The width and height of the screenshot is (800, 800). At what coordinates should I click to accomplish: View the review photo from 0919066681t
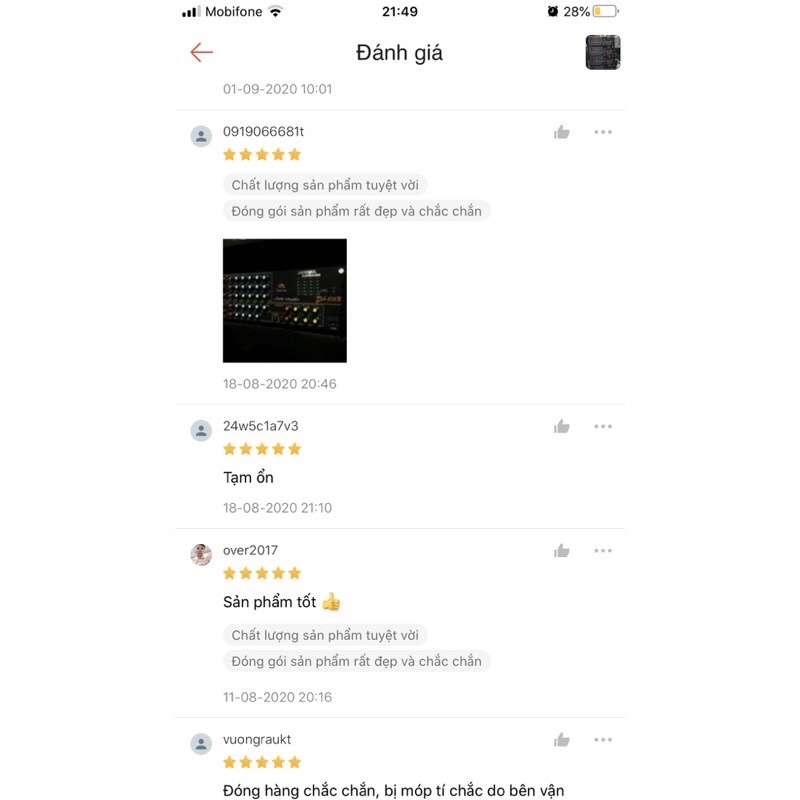(x=285, y=300)
